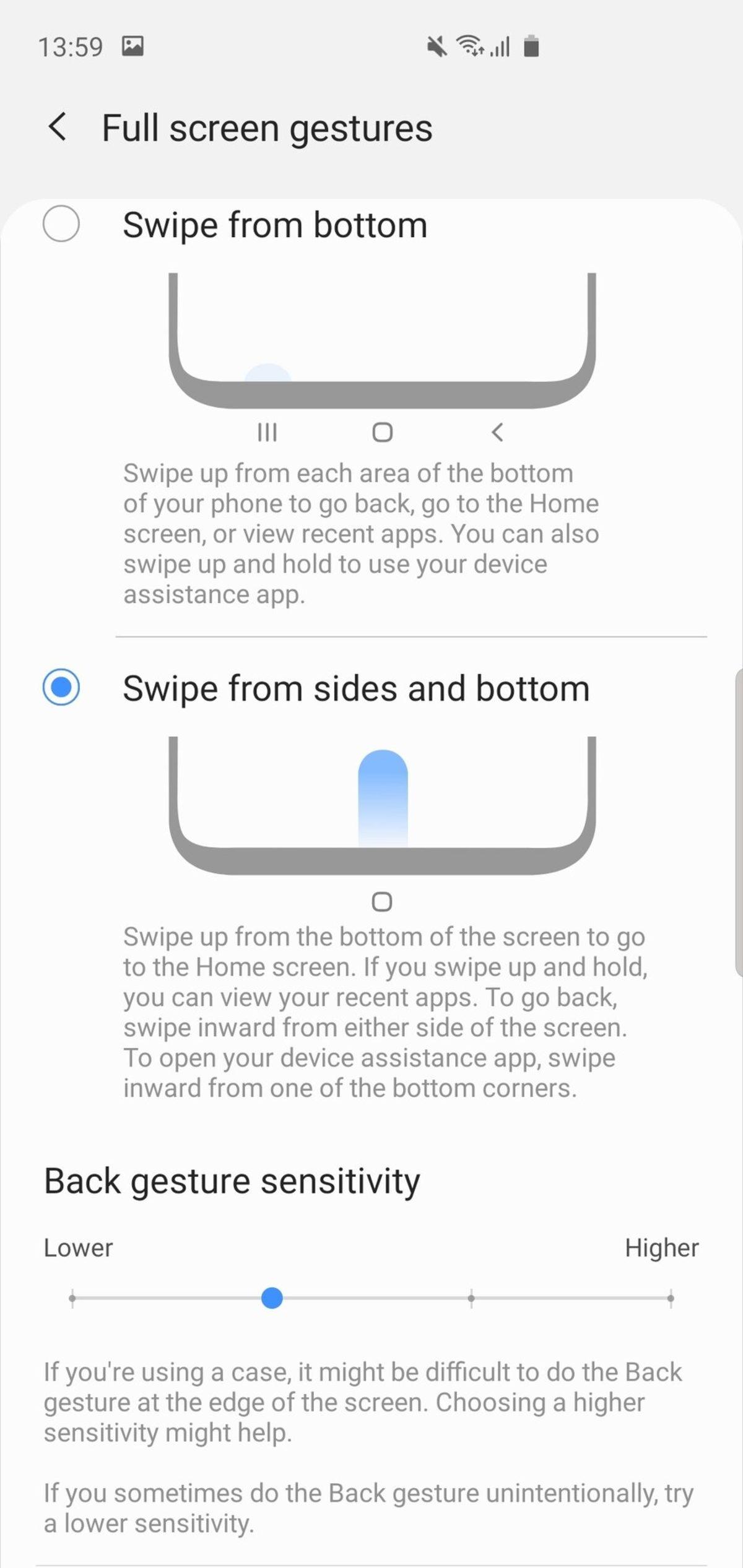This screenshot has width=743, height=1568.
Task: Tap the Back chevron in the gesture diagram
Action: pos(498,433)
